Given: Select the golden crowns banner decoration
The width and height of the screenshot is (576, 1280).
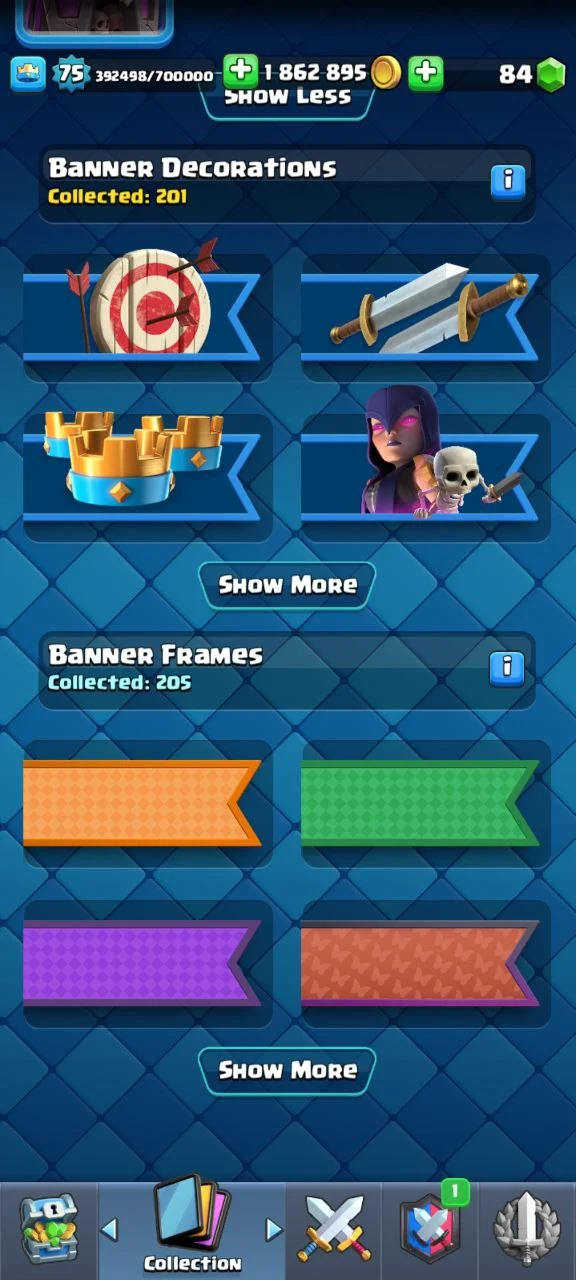Looking at the screenshot, I should click(148, 477).
